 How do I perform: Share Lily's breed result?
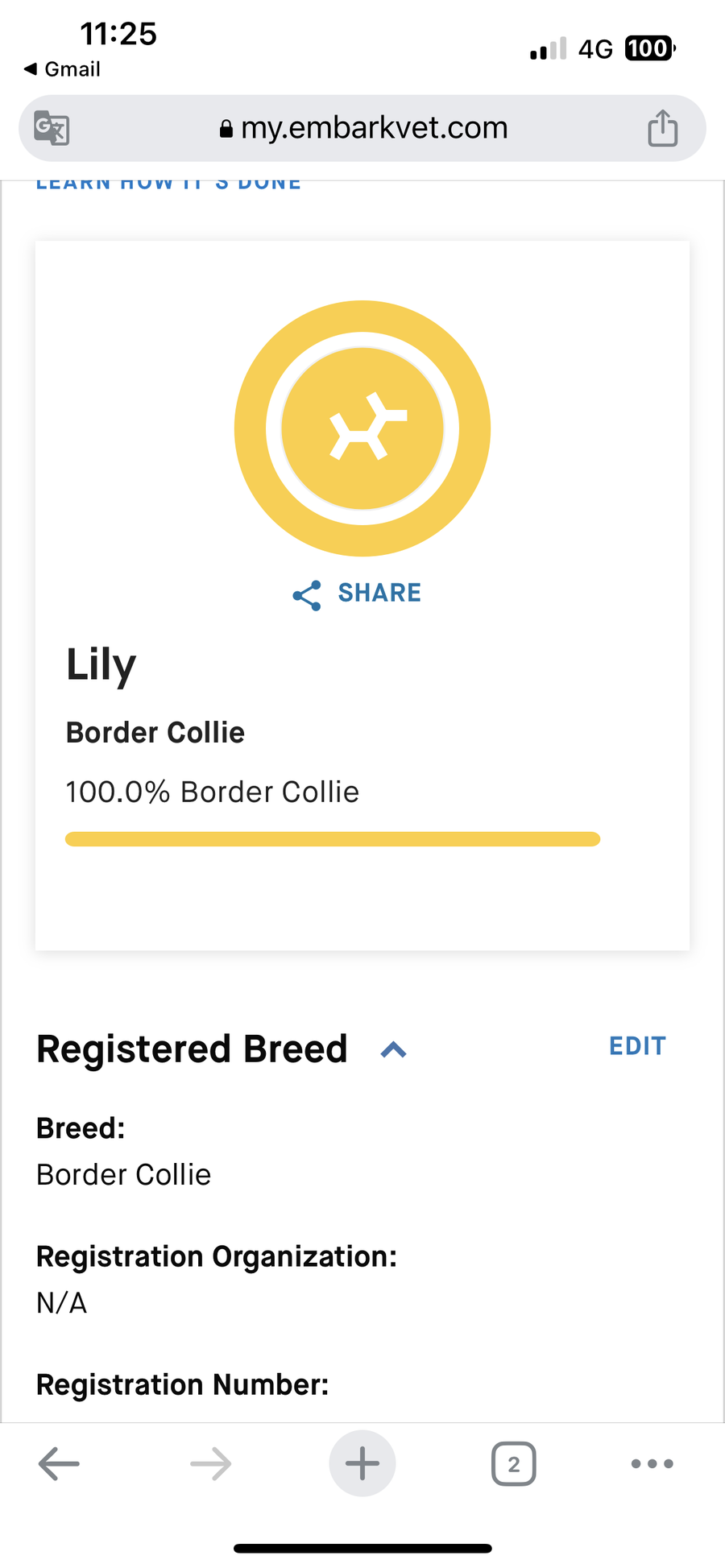(357, 594)
